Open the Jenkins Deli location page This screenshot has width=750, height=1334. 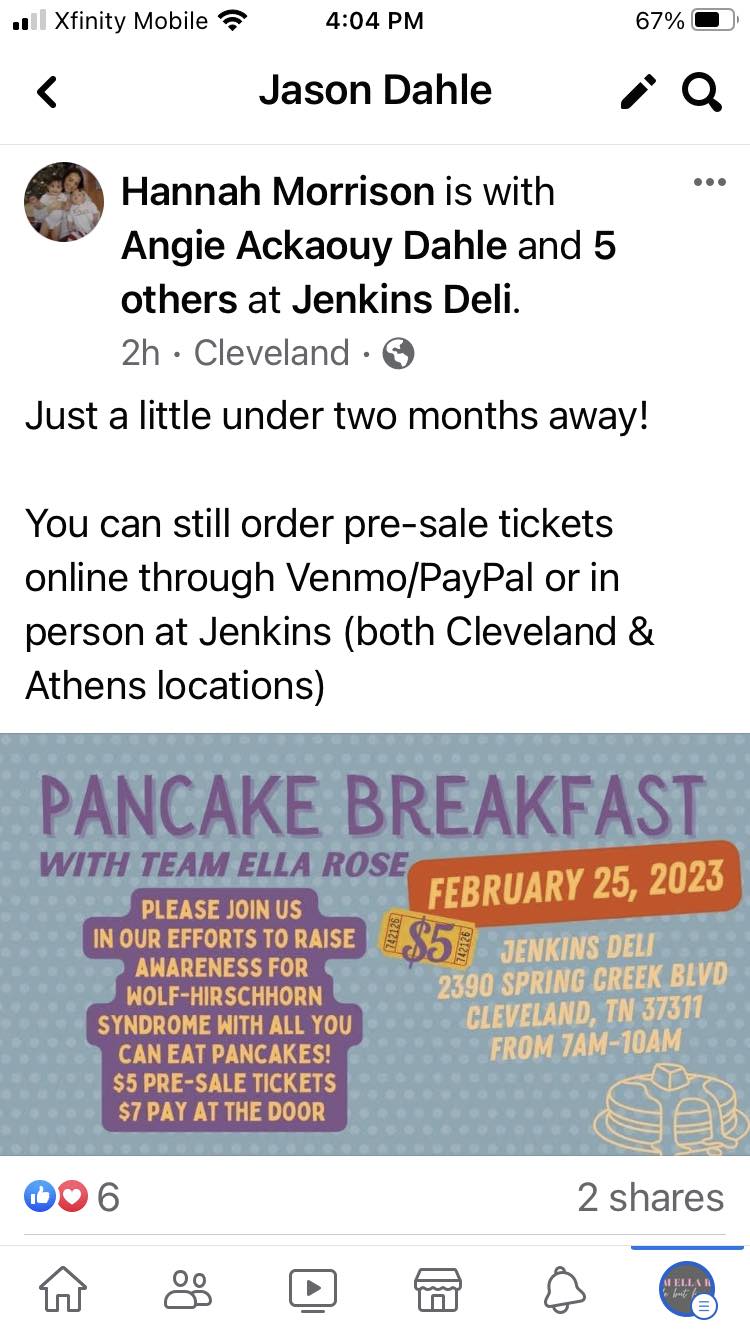(402, 300)
